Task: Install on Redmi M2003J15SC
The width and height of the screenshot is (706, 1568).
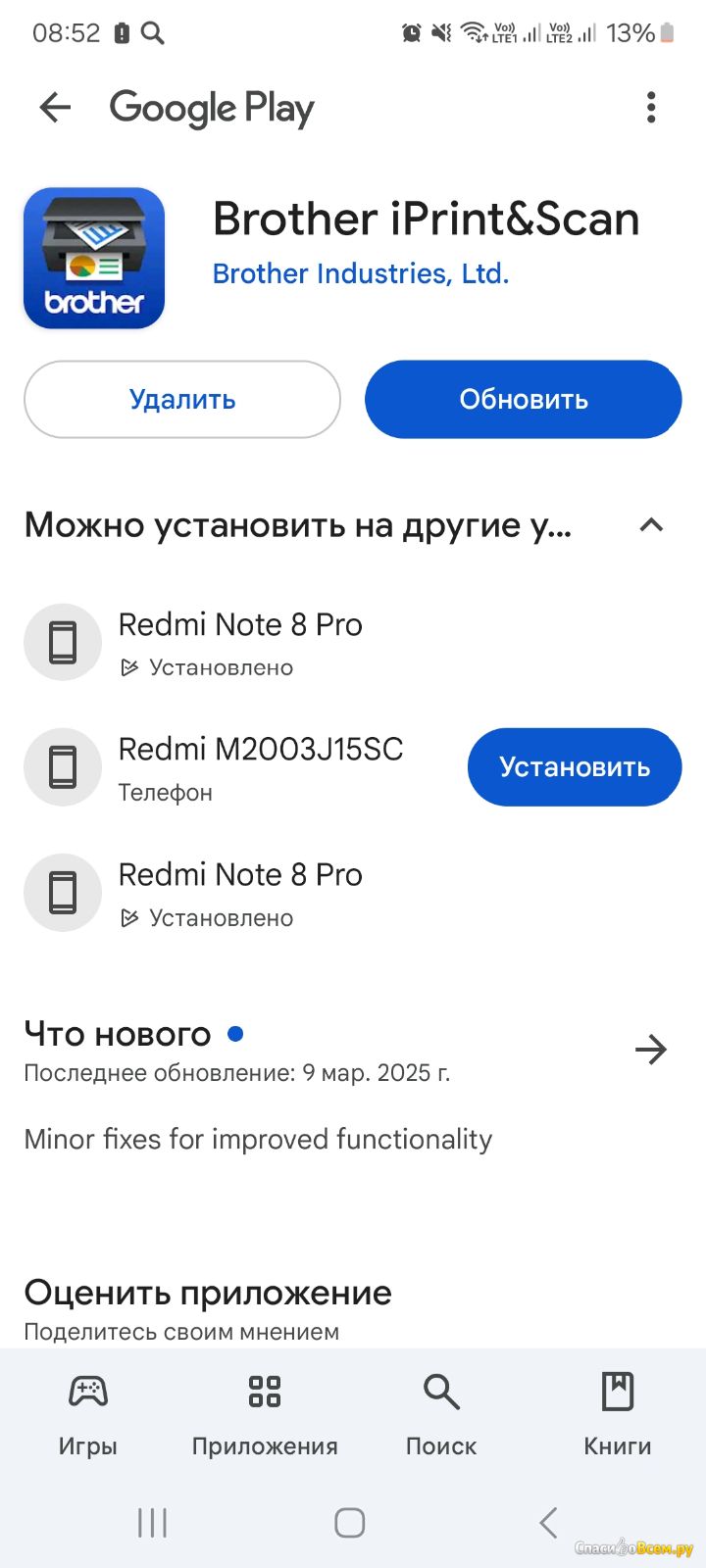Action: point(575,767)
